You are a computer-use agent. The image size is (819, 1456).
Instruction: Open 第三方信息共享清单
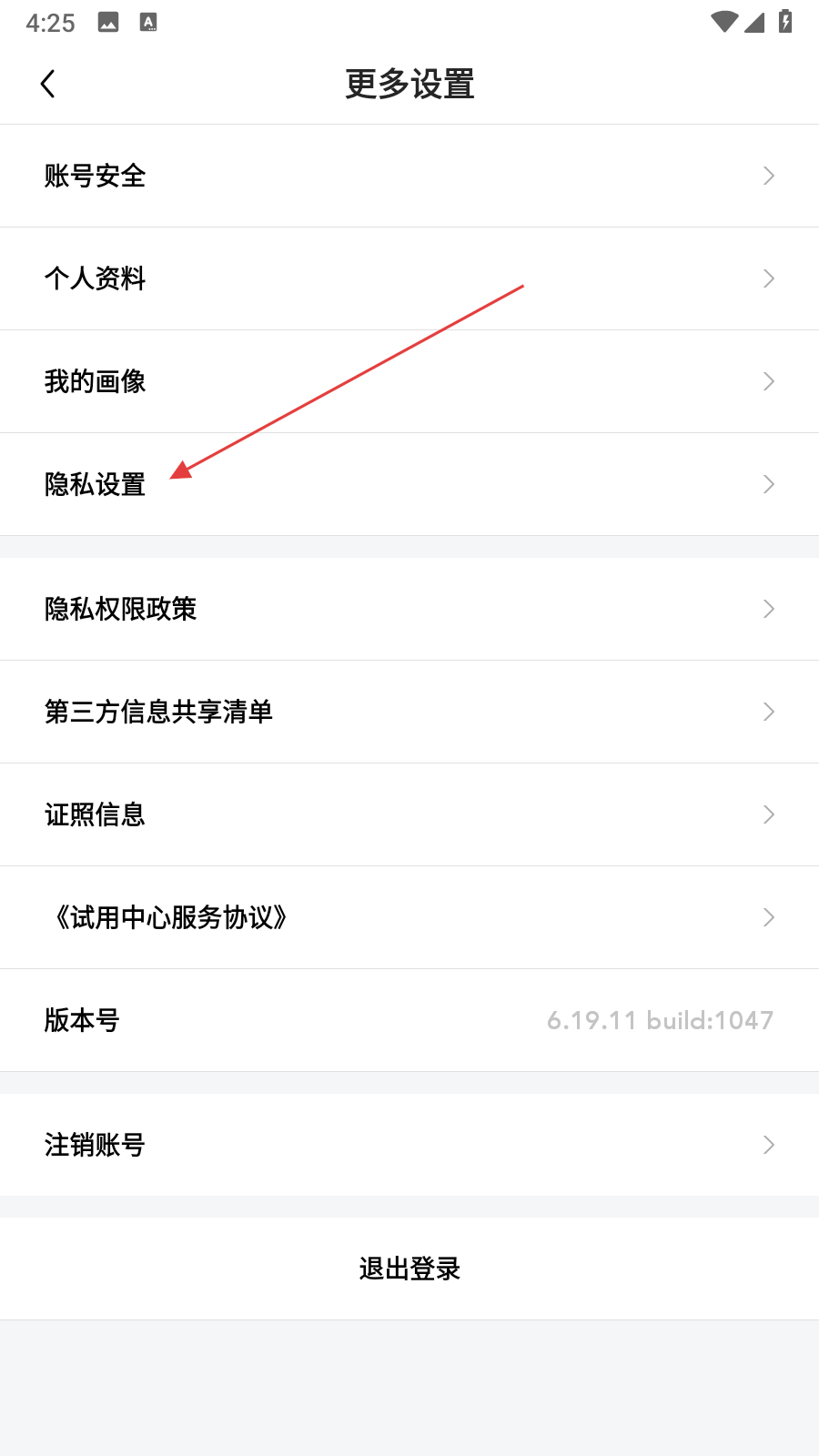click(409, 712)
